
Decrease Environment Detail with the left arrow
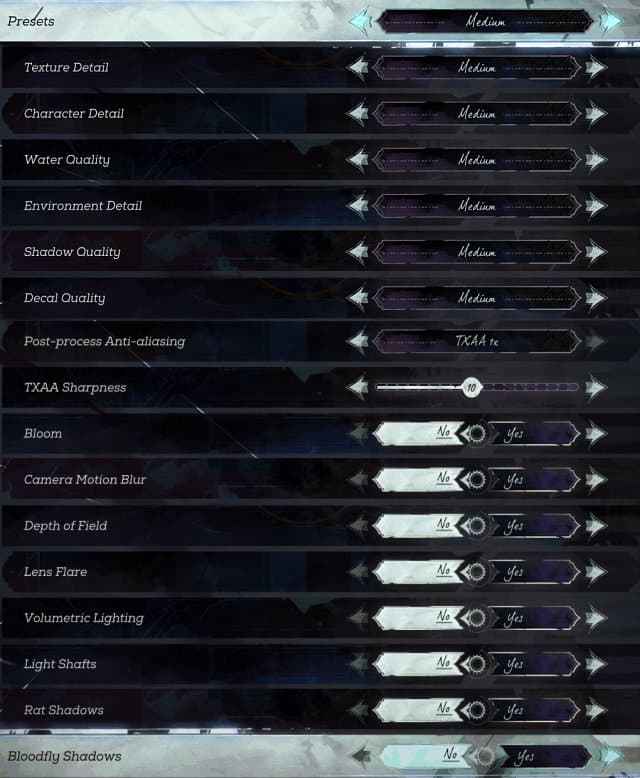[357, 206]
